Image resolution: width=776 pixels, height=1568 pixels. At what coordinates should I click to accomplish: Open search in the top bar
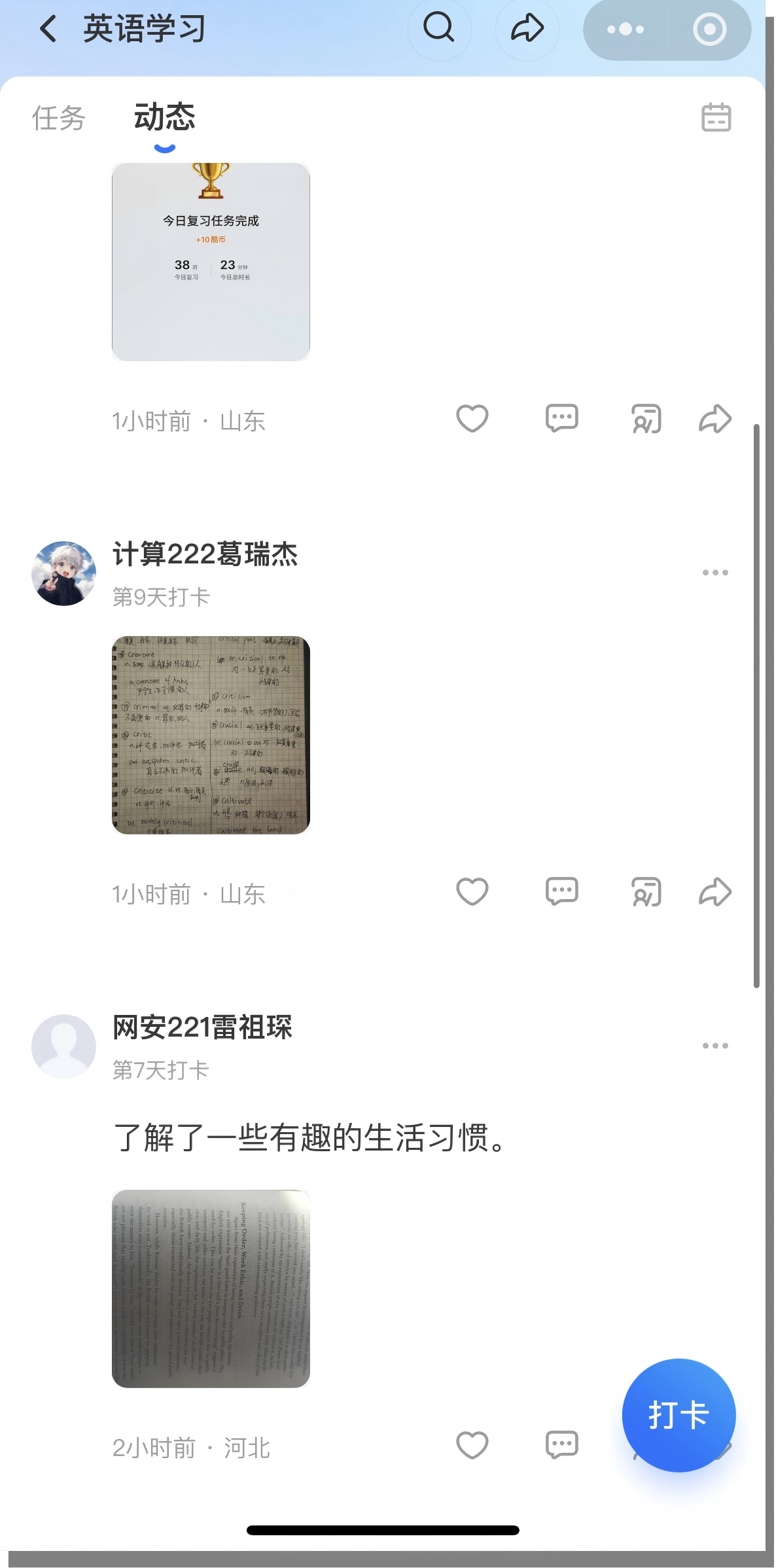point(439,29)
